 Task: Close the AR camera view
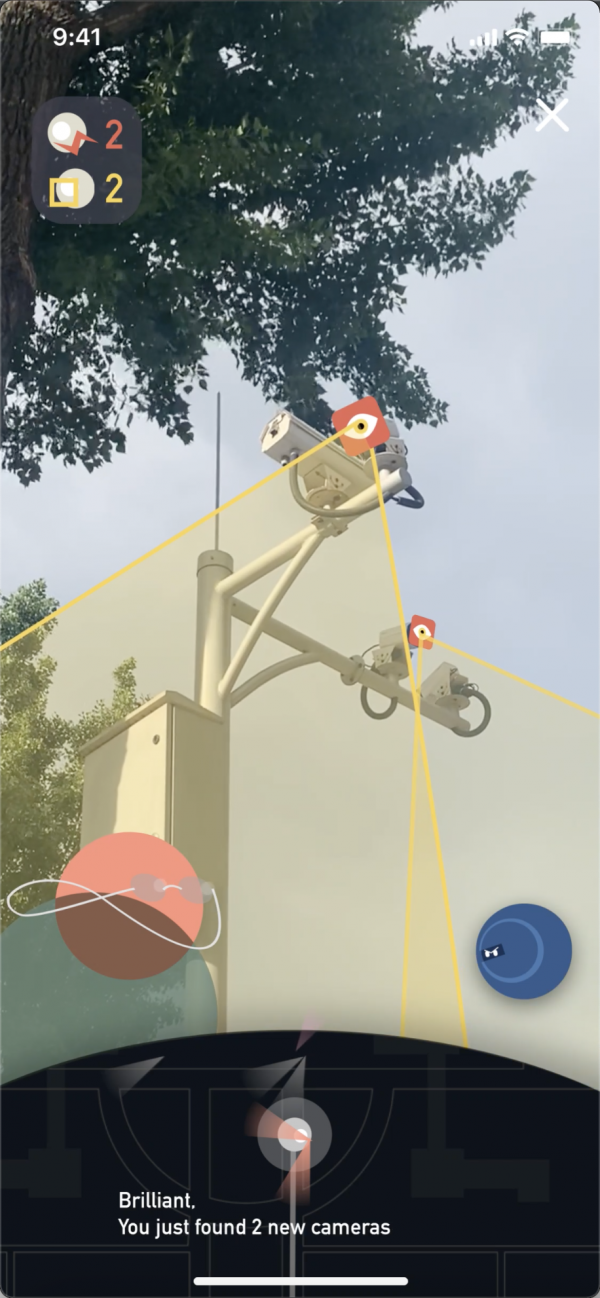click(552, 115)
